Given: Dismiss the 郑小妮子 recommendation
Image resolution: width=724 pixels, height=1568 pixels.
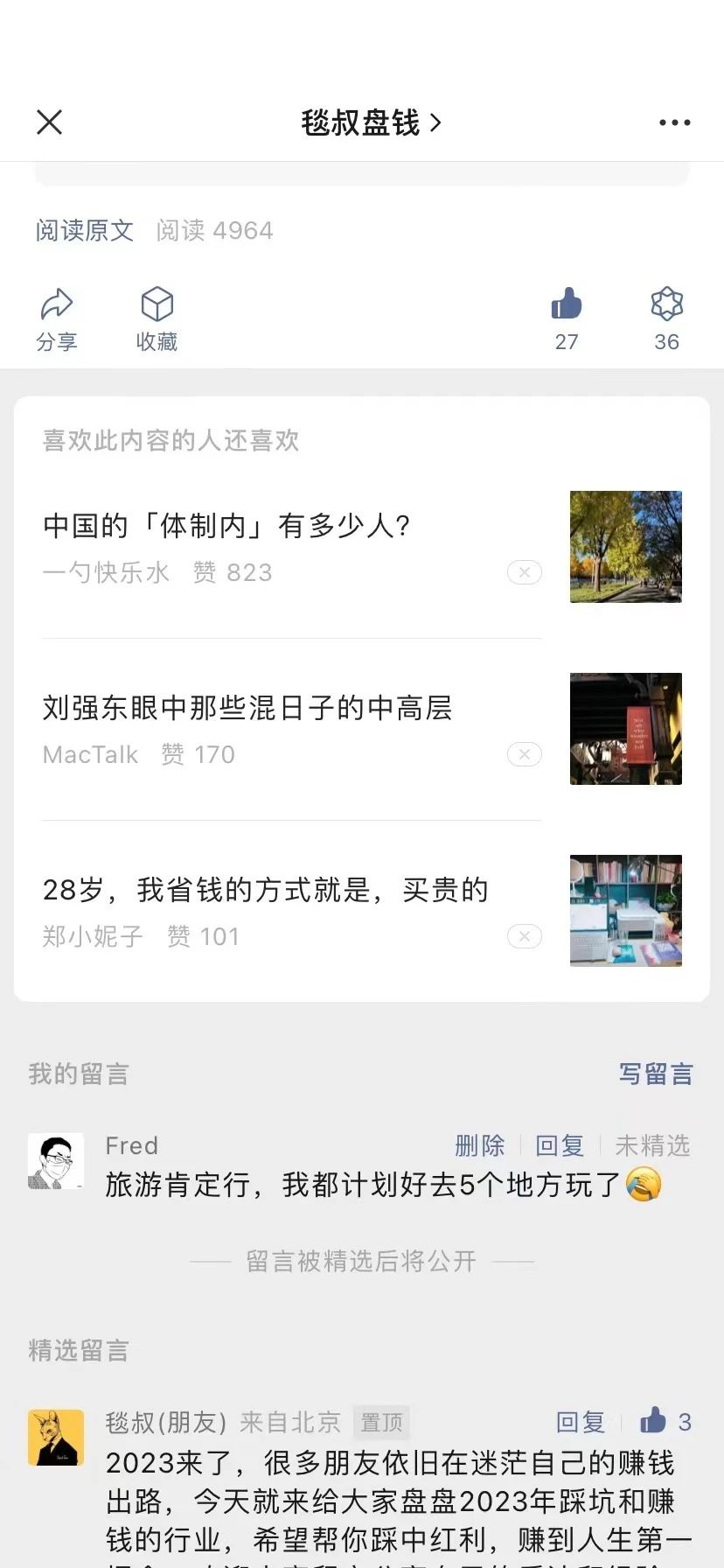Looking at the screenshot, I should pos(525,936).
